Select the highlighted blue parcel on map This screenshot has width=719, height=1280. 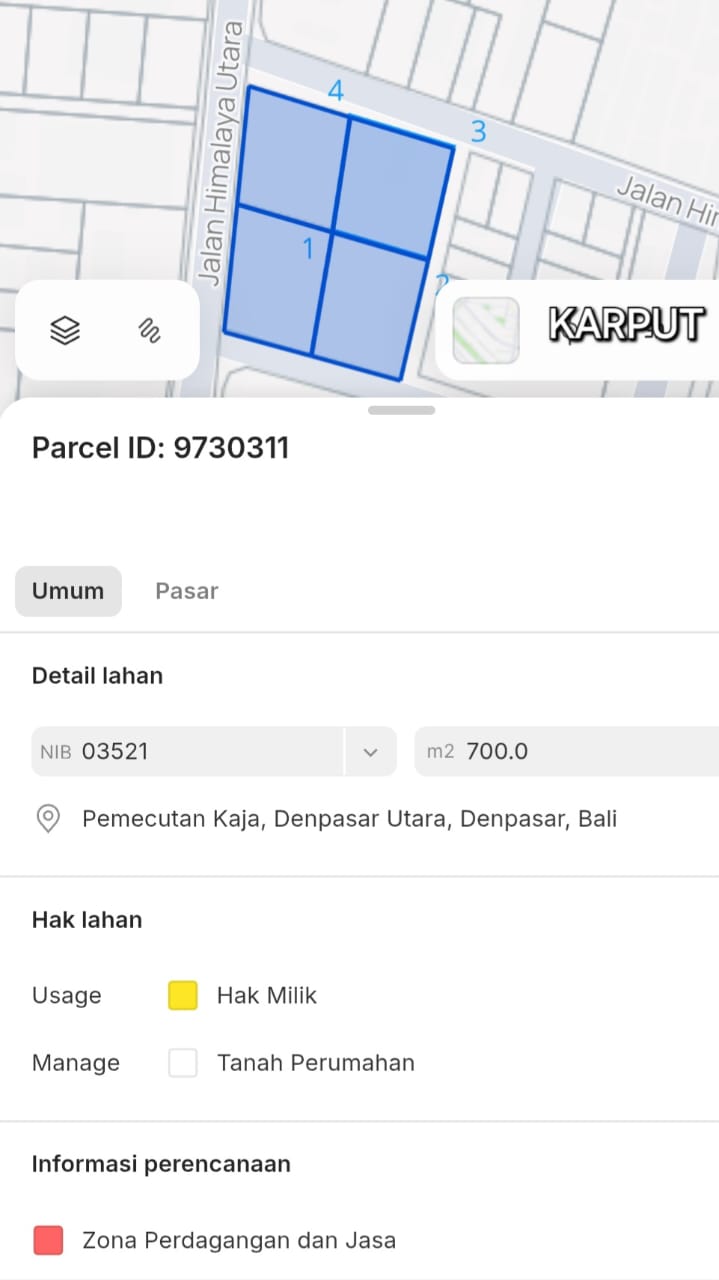[337, 233]
